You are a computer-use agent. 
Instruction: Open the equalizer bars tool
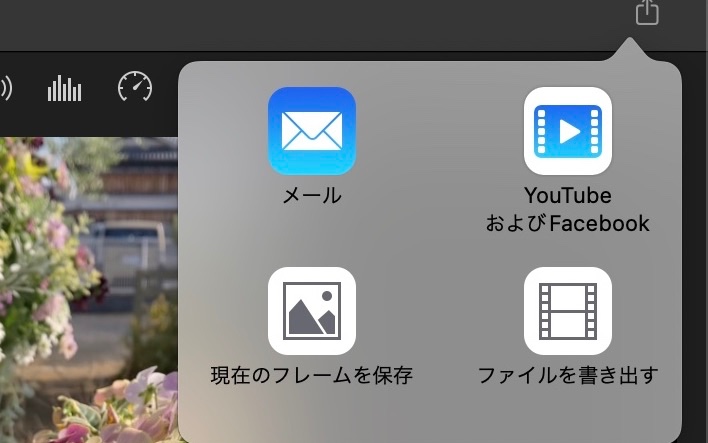click(x=65, y=89)
